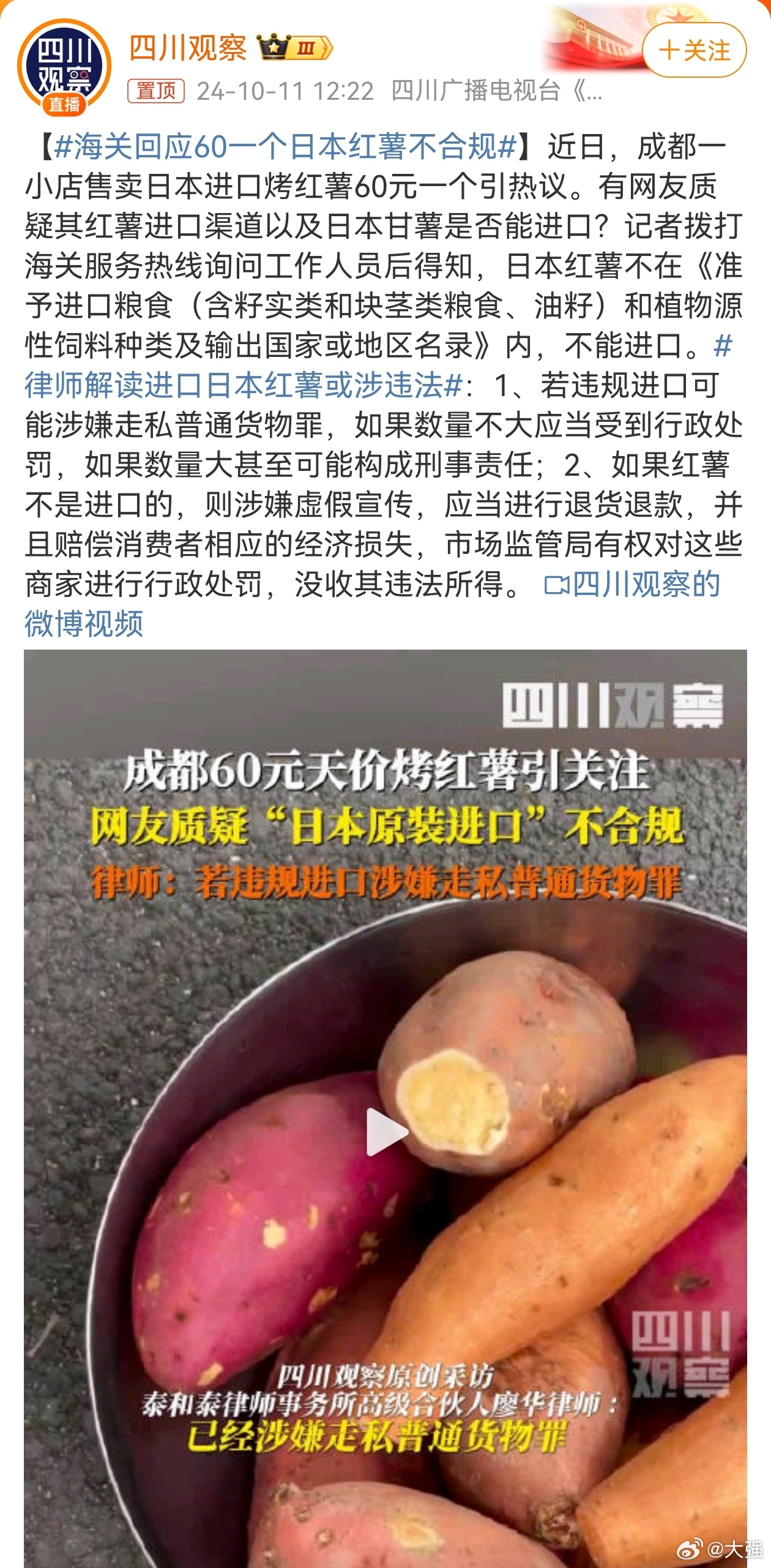Open hashtag #律师解读进口日本红薯或涉违法#

244,385
